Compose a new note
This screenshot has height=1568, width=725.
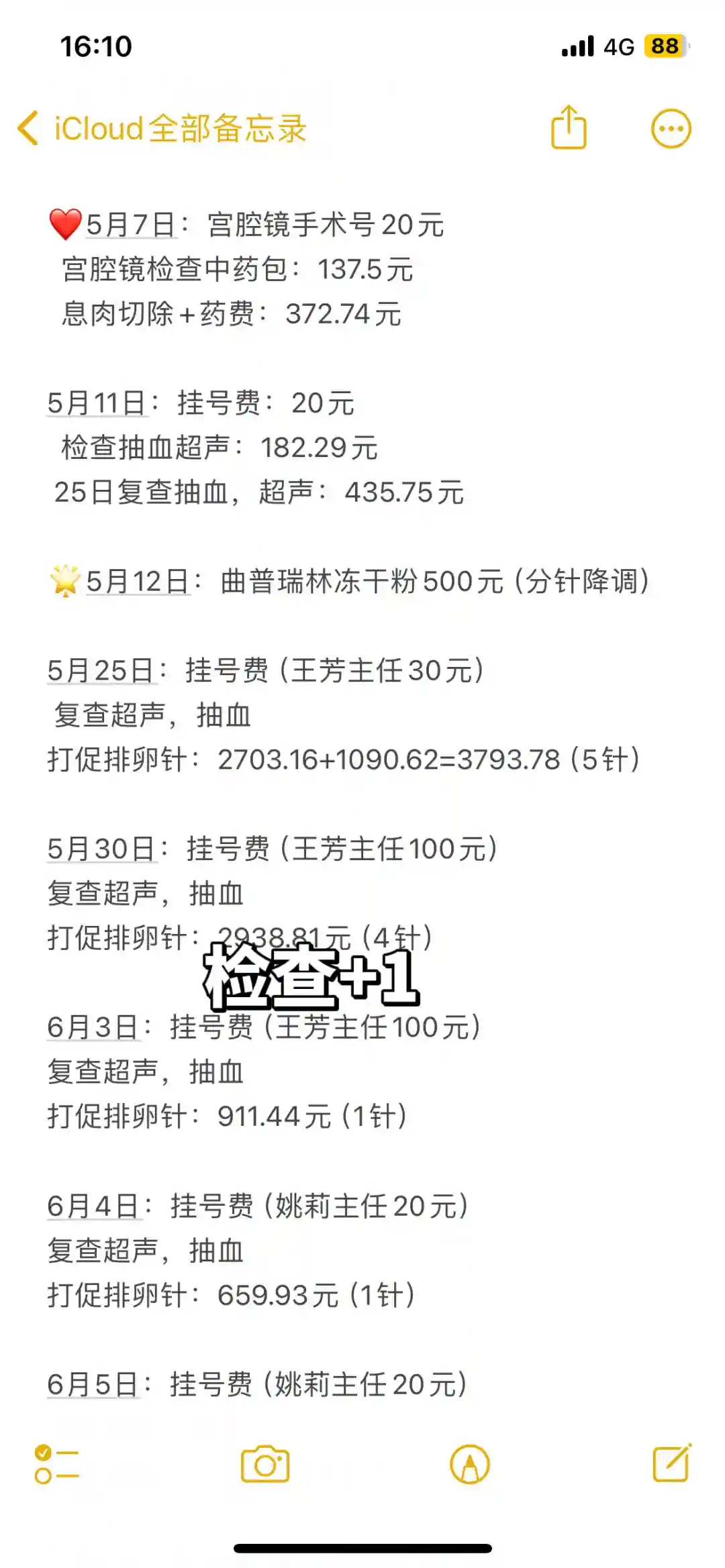tap(671, 1463)
